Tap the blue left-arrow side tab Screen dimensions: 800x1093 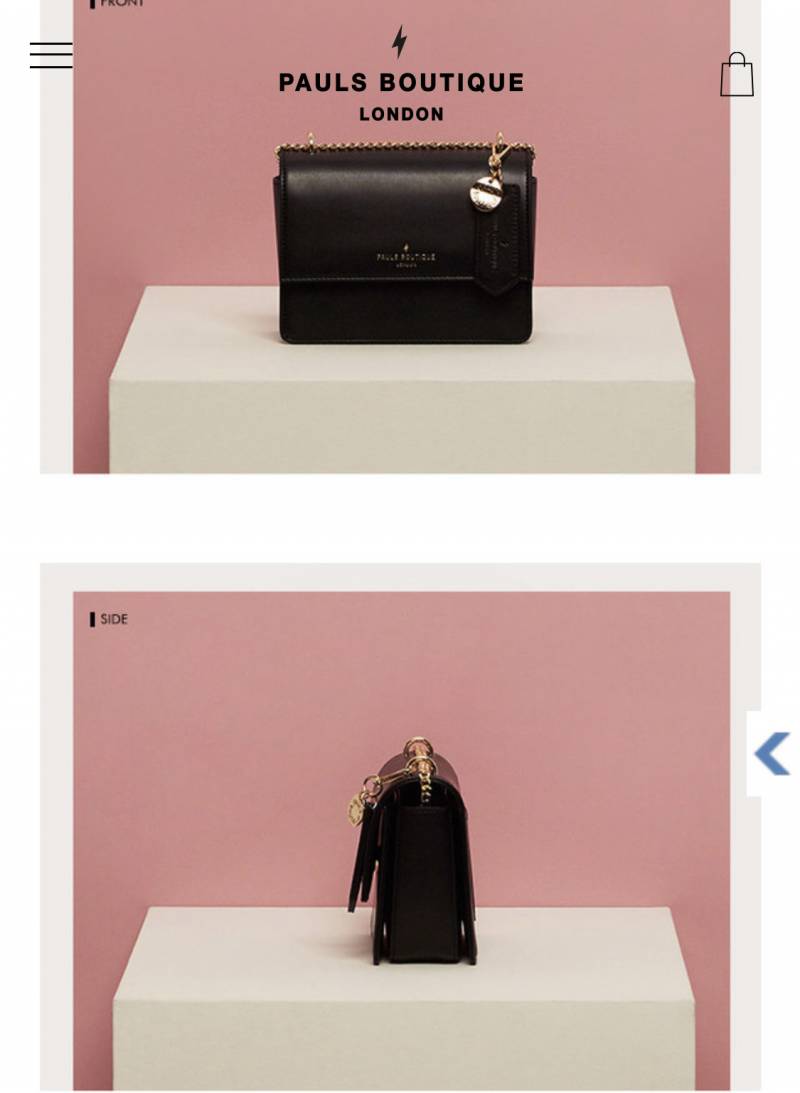click(x=772, y=753)
